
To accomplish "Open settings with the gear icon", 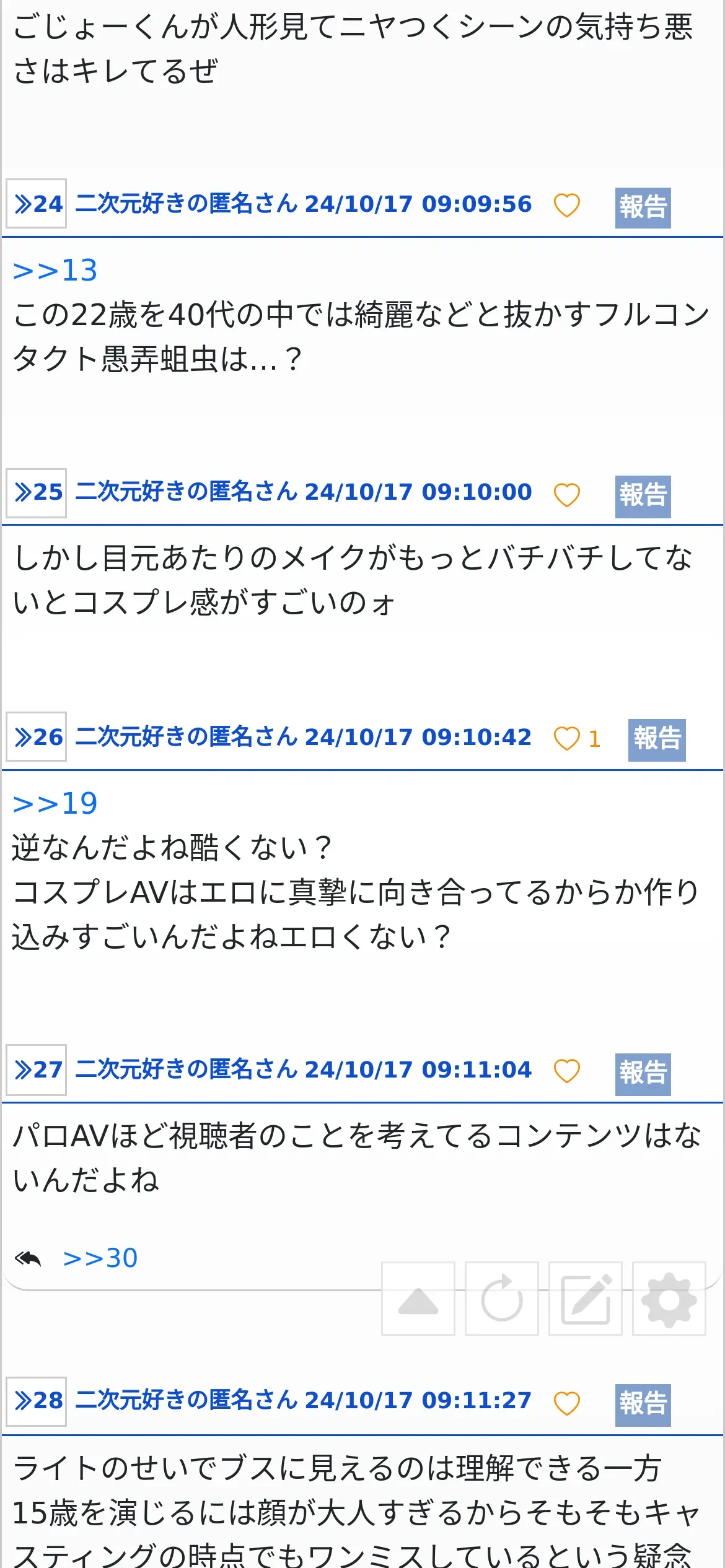I will 669,1299.
